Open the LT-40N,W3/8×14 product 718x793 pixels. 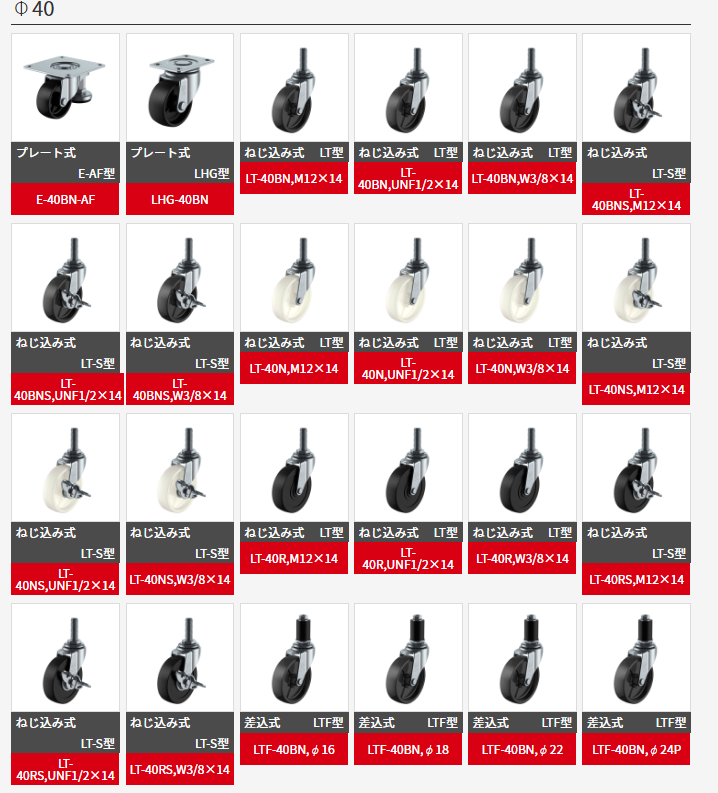coord(522,280)
